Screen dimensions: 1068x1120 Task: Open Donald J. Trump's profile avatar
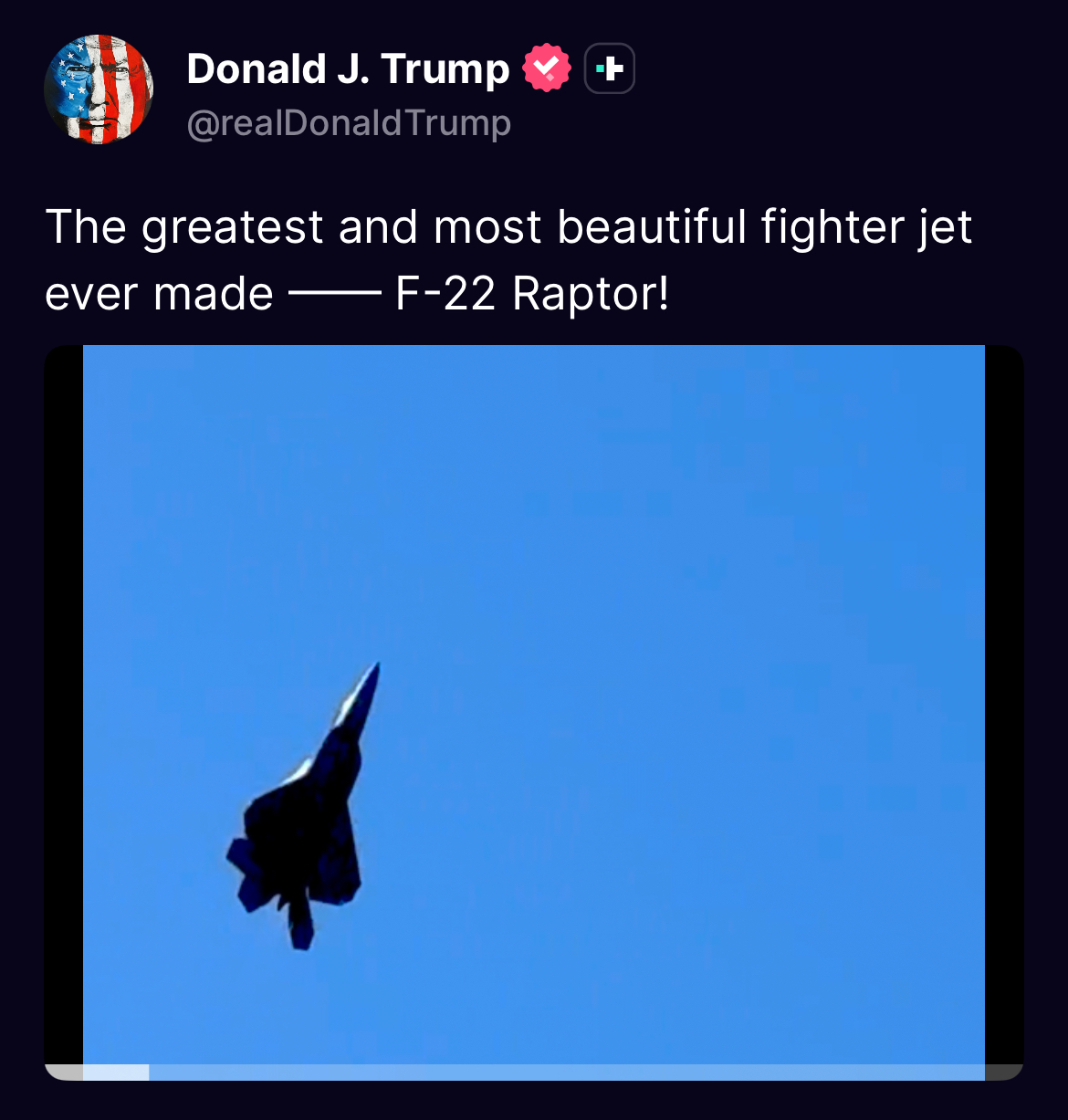point(99,89)
